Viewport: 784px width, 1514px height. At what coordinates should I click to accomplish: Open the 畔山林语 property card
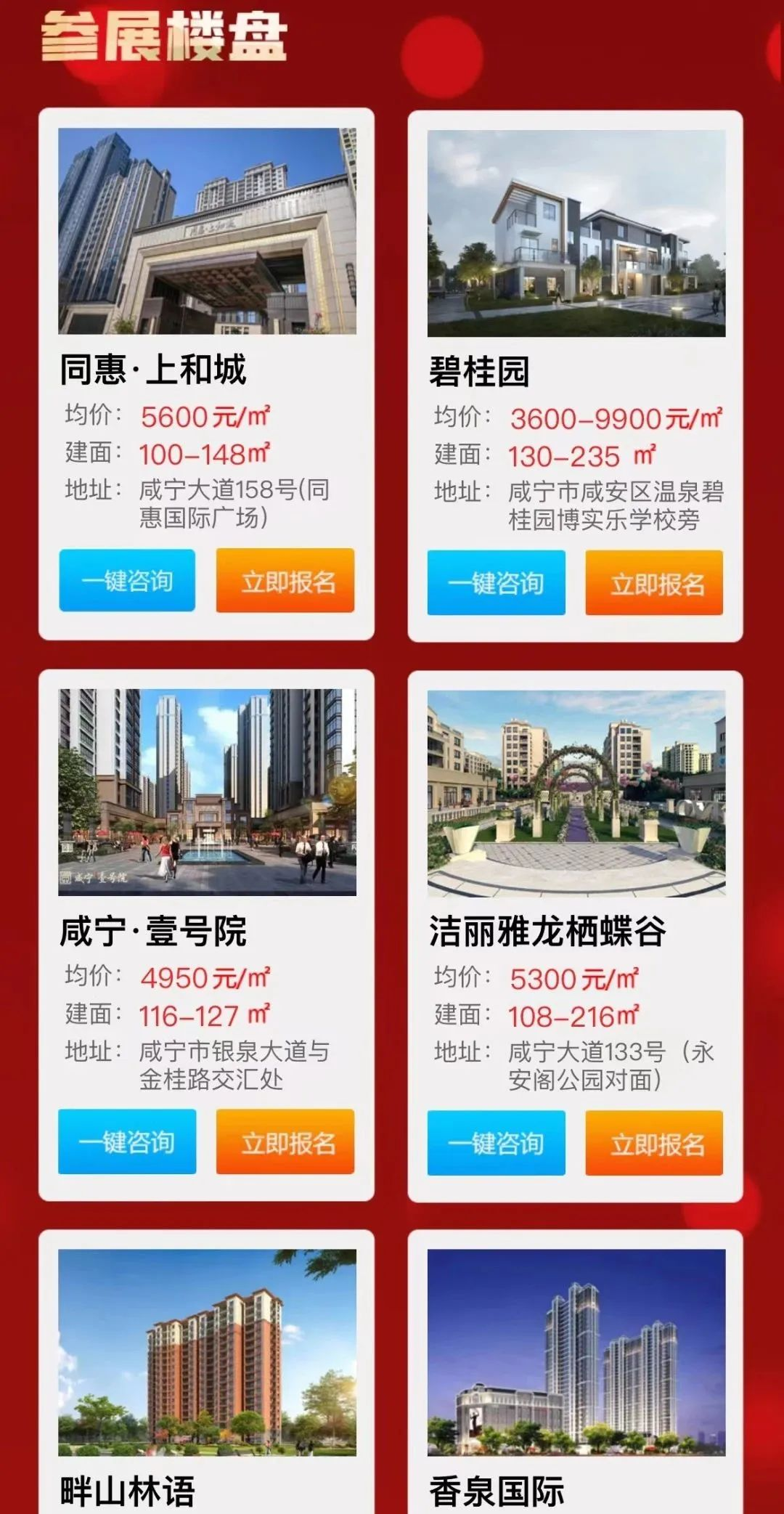pos(207,1352)
